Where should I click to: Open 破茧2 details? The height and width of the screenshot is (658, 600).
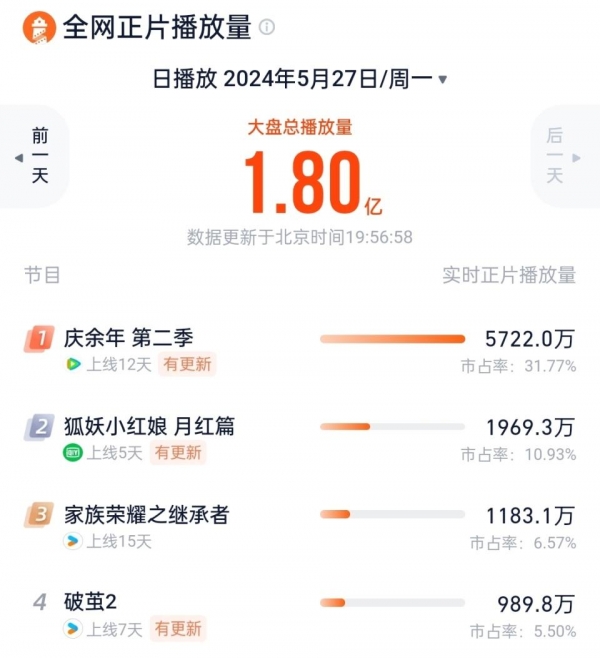[x=91, y=602]
